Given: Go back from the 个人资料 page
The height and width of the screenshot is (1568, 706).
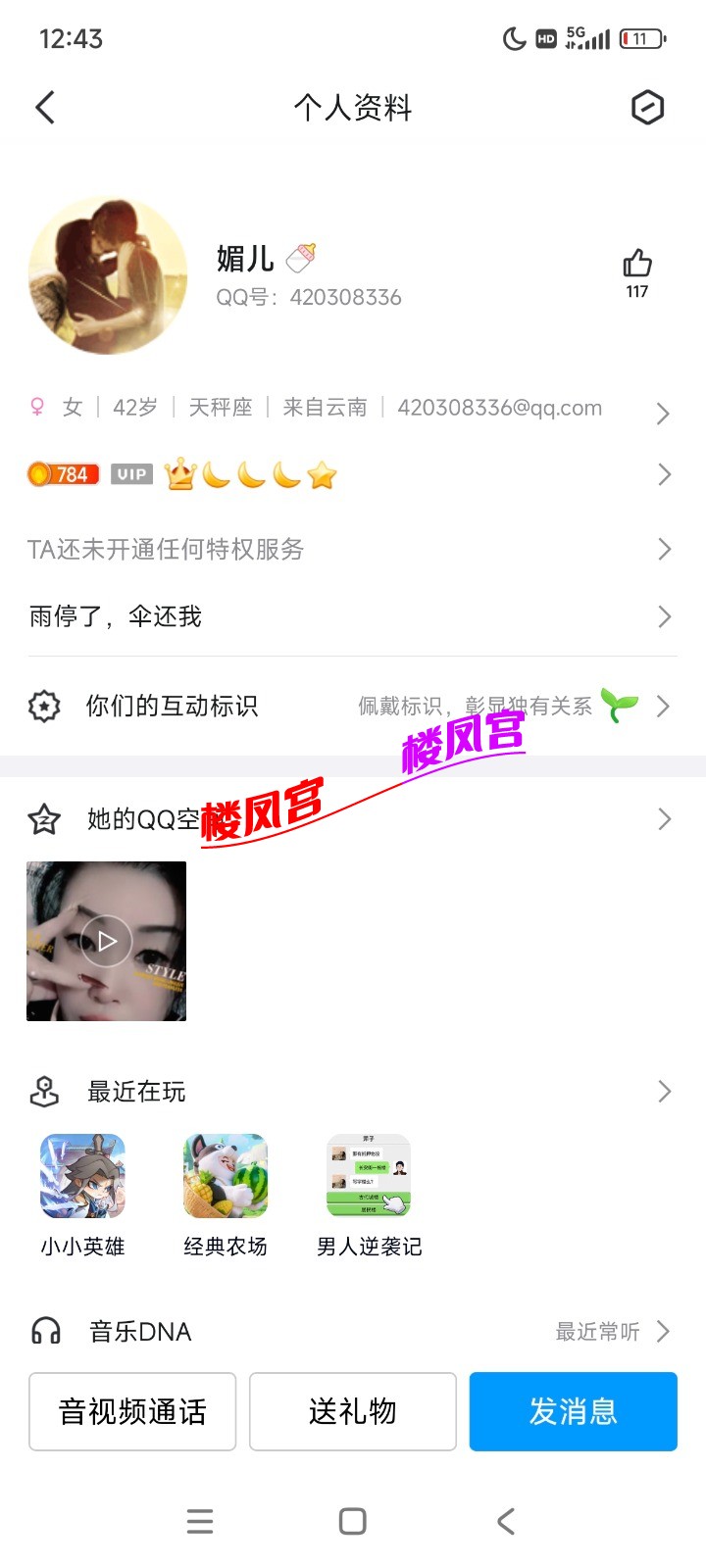Looking at the screenshot, I should click(45, 108).
